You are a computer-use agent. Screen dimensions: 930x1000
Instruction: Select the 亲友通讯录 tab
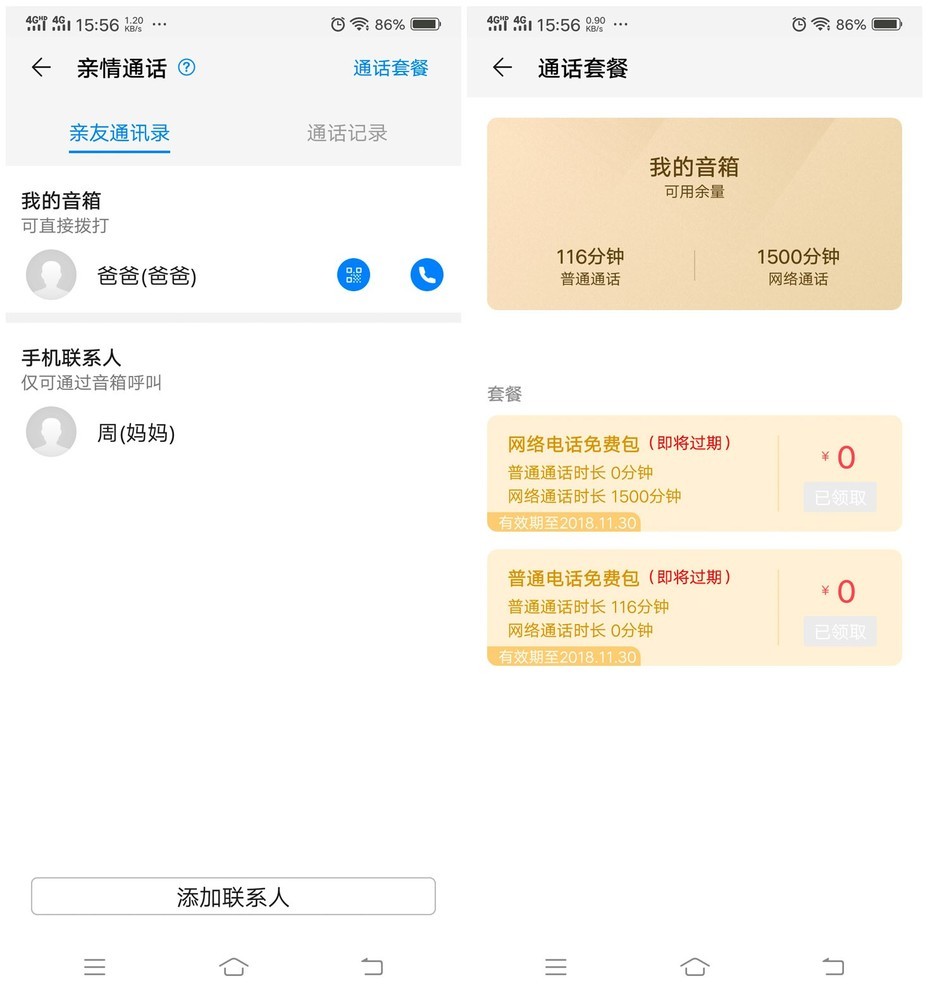(119, 133)
